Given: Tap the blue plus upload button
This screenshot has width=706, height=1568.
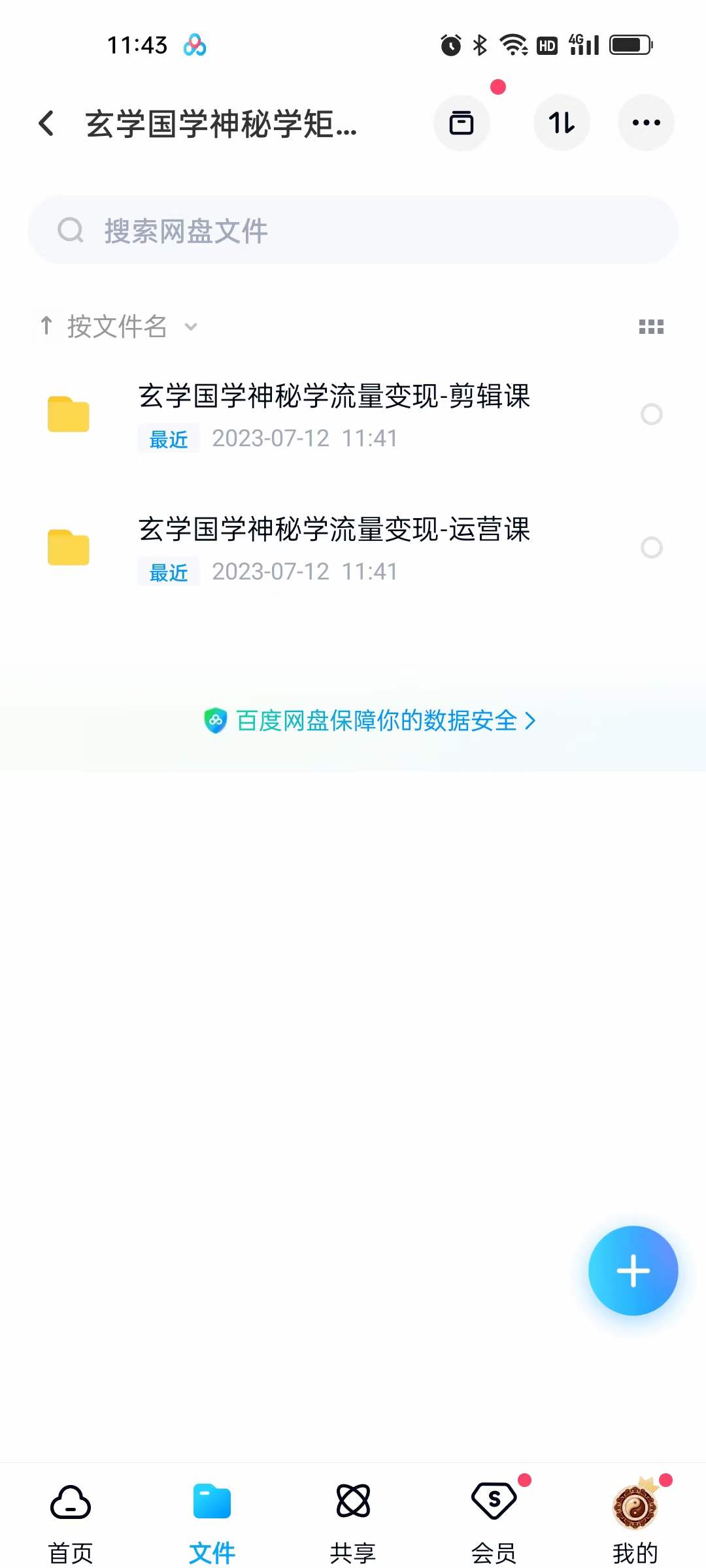Looking at the screenshot, I should (x=633, y=1269).
